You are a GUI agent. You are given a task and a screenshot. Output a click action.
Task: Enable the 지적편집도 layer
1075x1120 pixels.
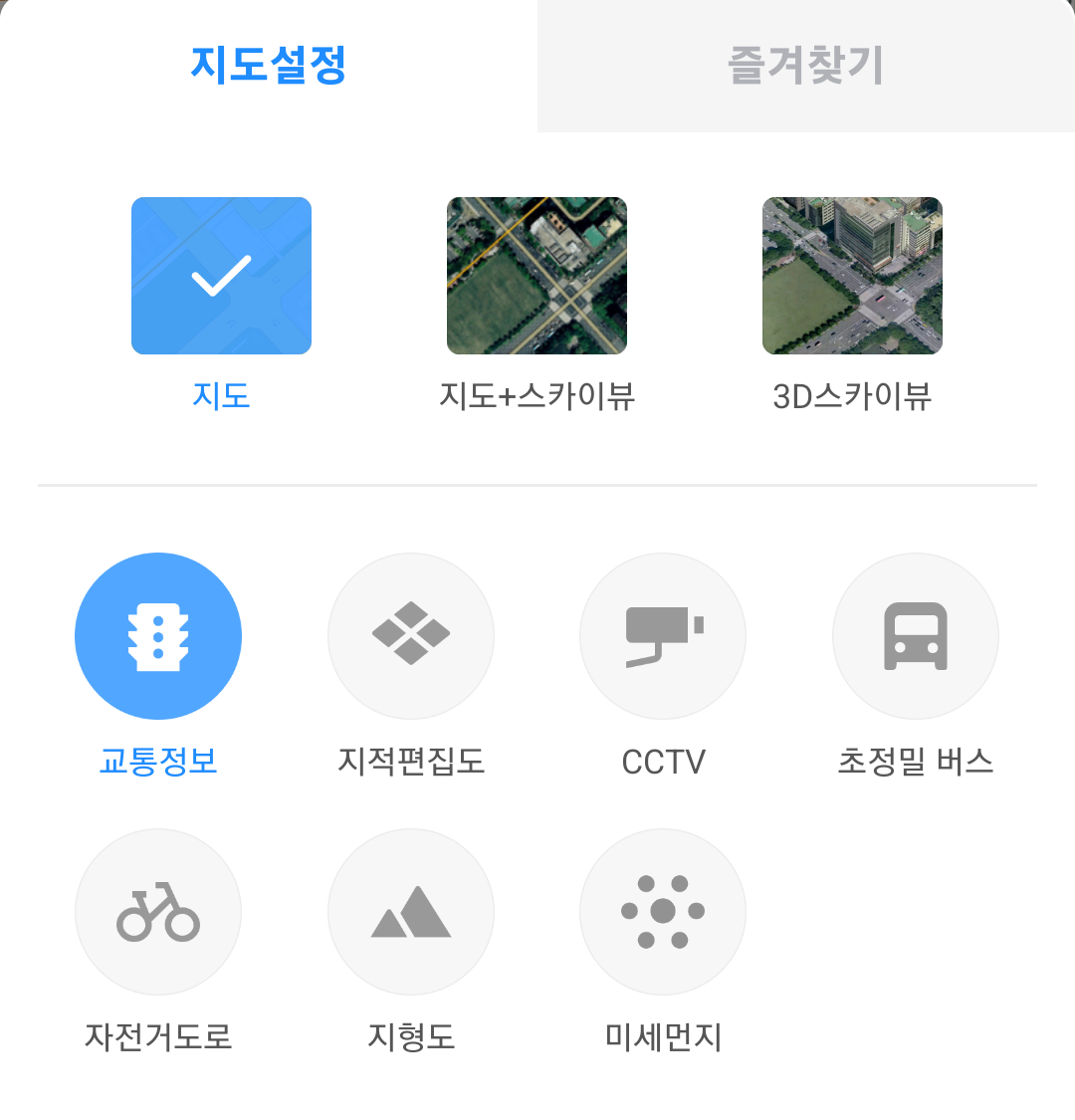[x=411, y=636]
